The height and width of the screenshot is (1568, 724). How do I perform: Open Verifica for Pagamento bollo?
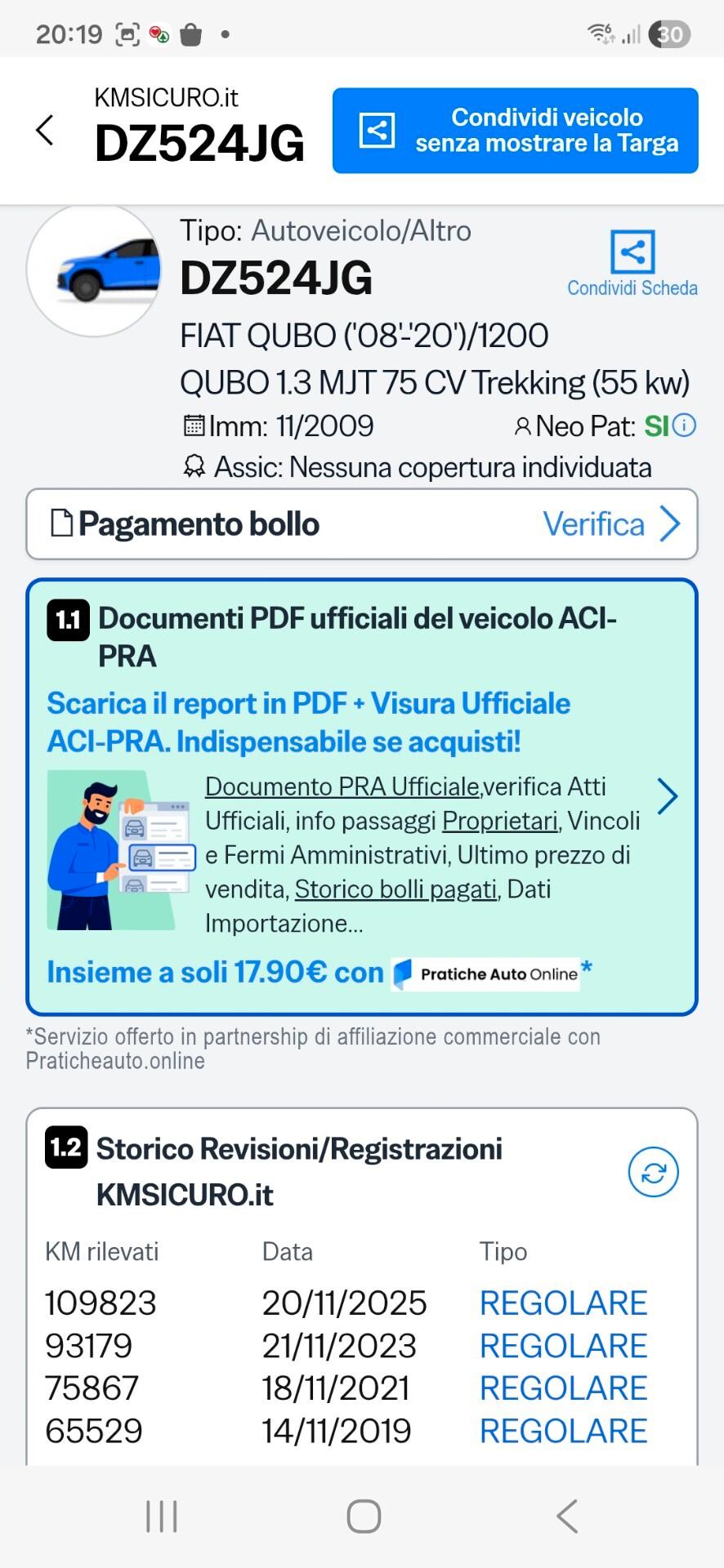[x=595, y=523]
